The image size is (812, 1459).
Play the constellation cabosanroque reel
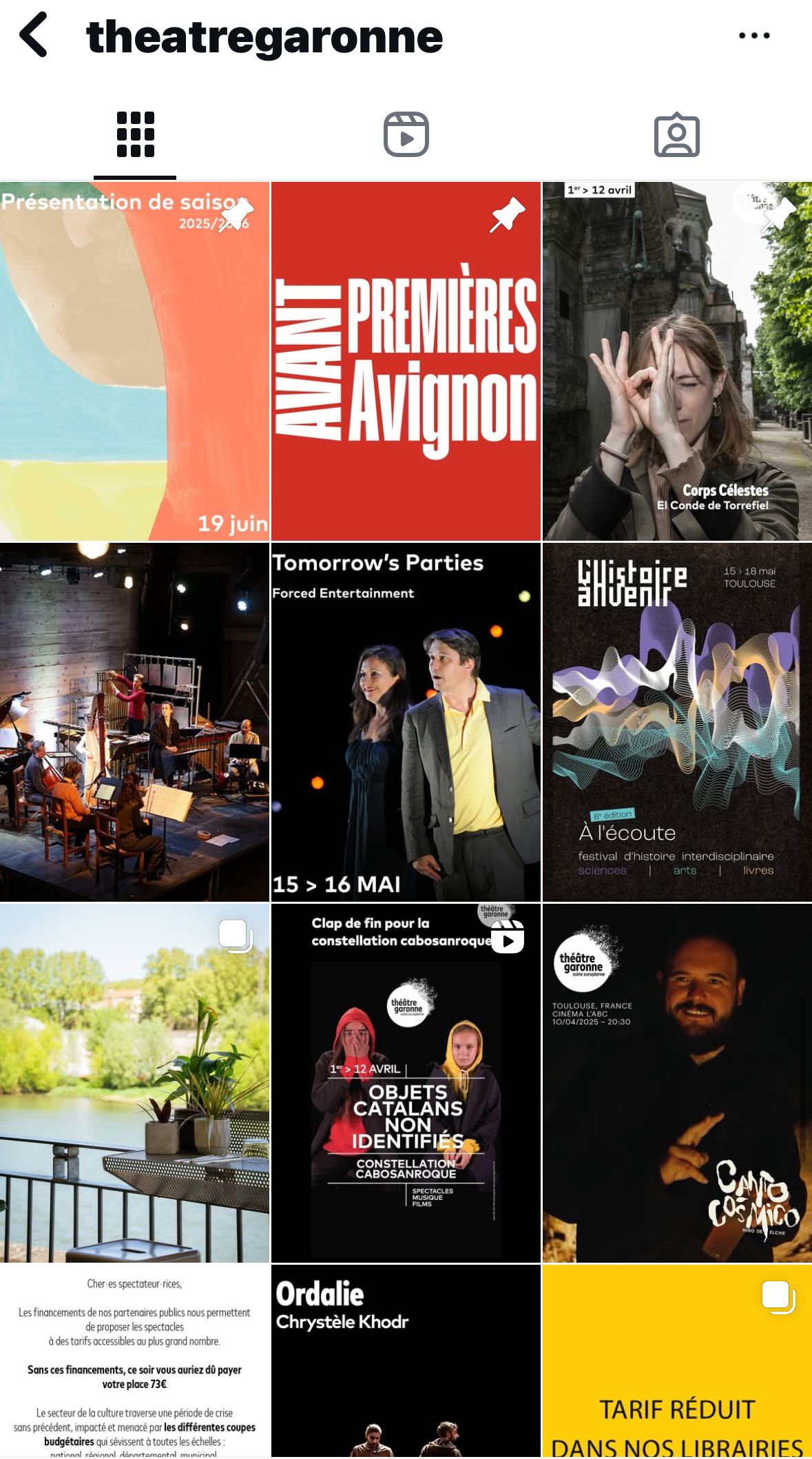point(406,1083)
